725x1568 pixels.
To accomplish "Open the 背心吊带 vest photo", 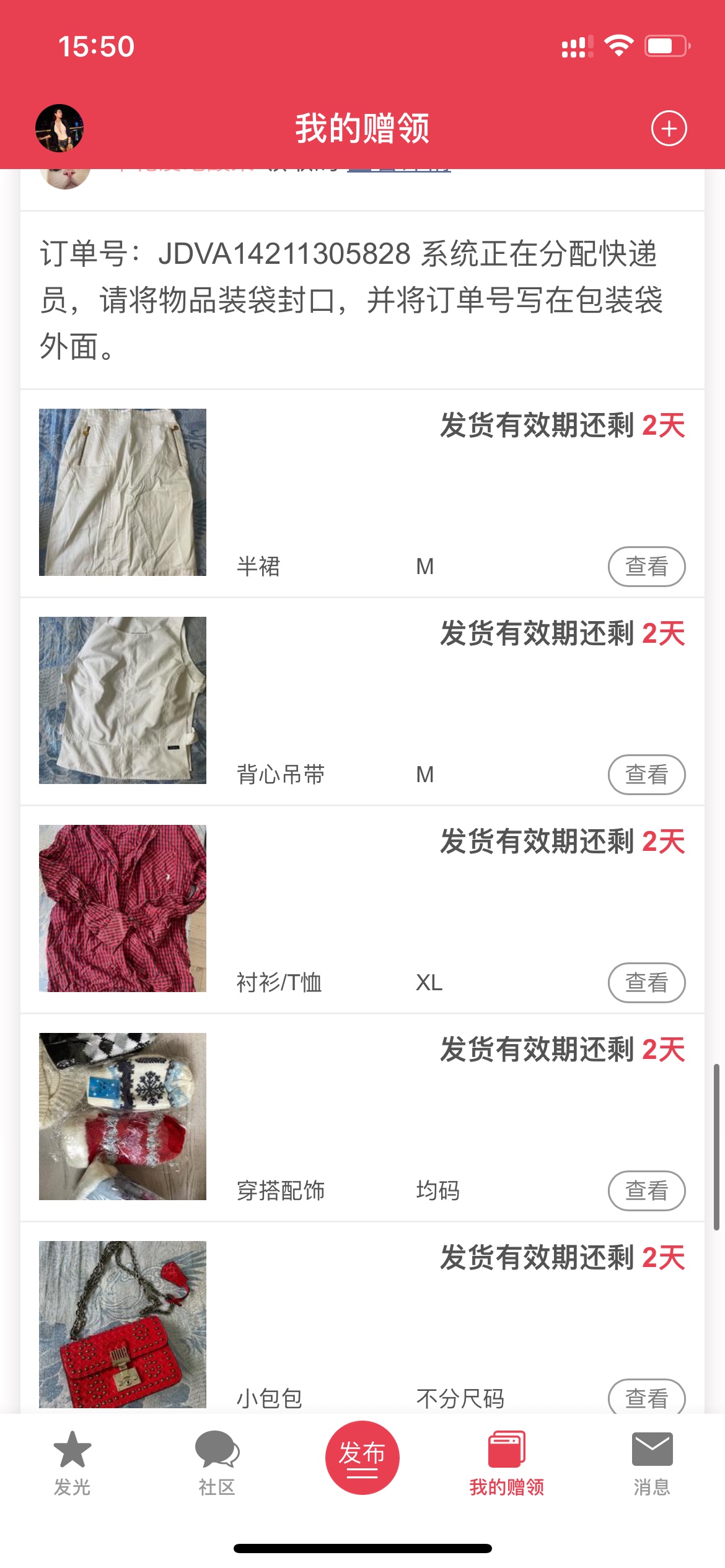I will coord(123,700).
